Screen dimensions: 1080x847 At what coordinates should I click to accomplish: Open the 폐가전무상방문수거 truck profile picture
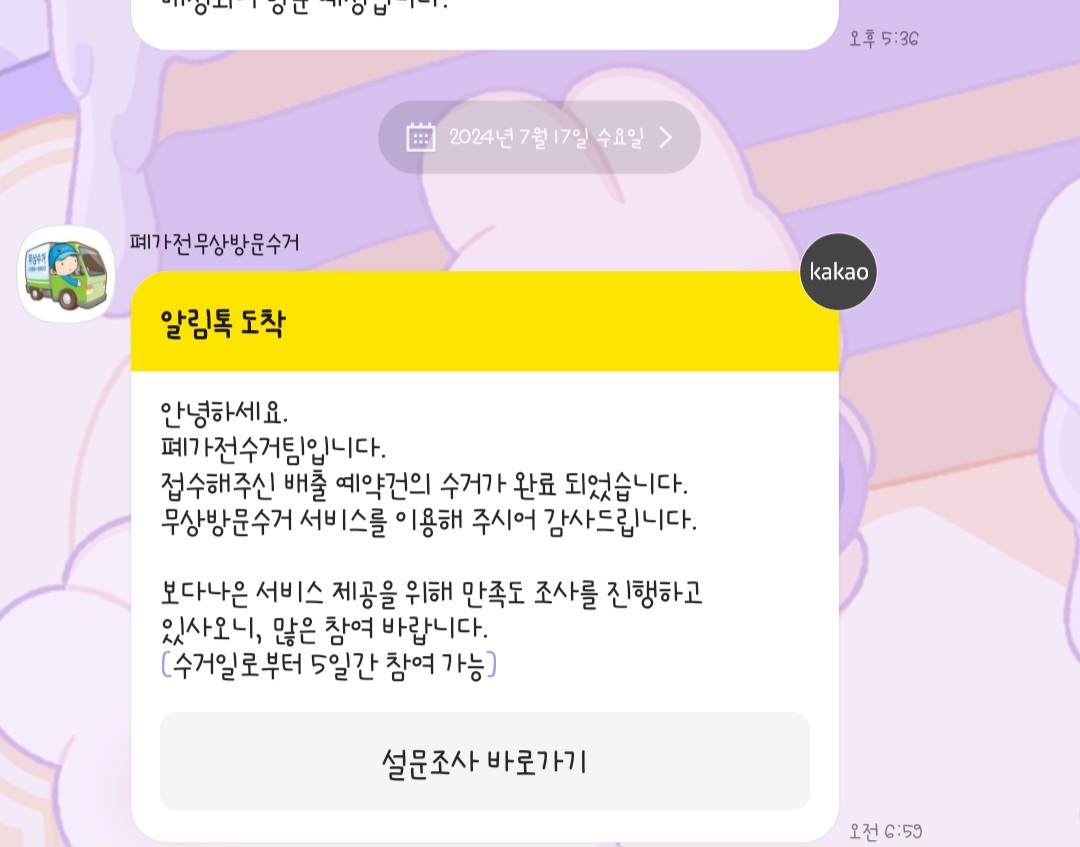66,274
